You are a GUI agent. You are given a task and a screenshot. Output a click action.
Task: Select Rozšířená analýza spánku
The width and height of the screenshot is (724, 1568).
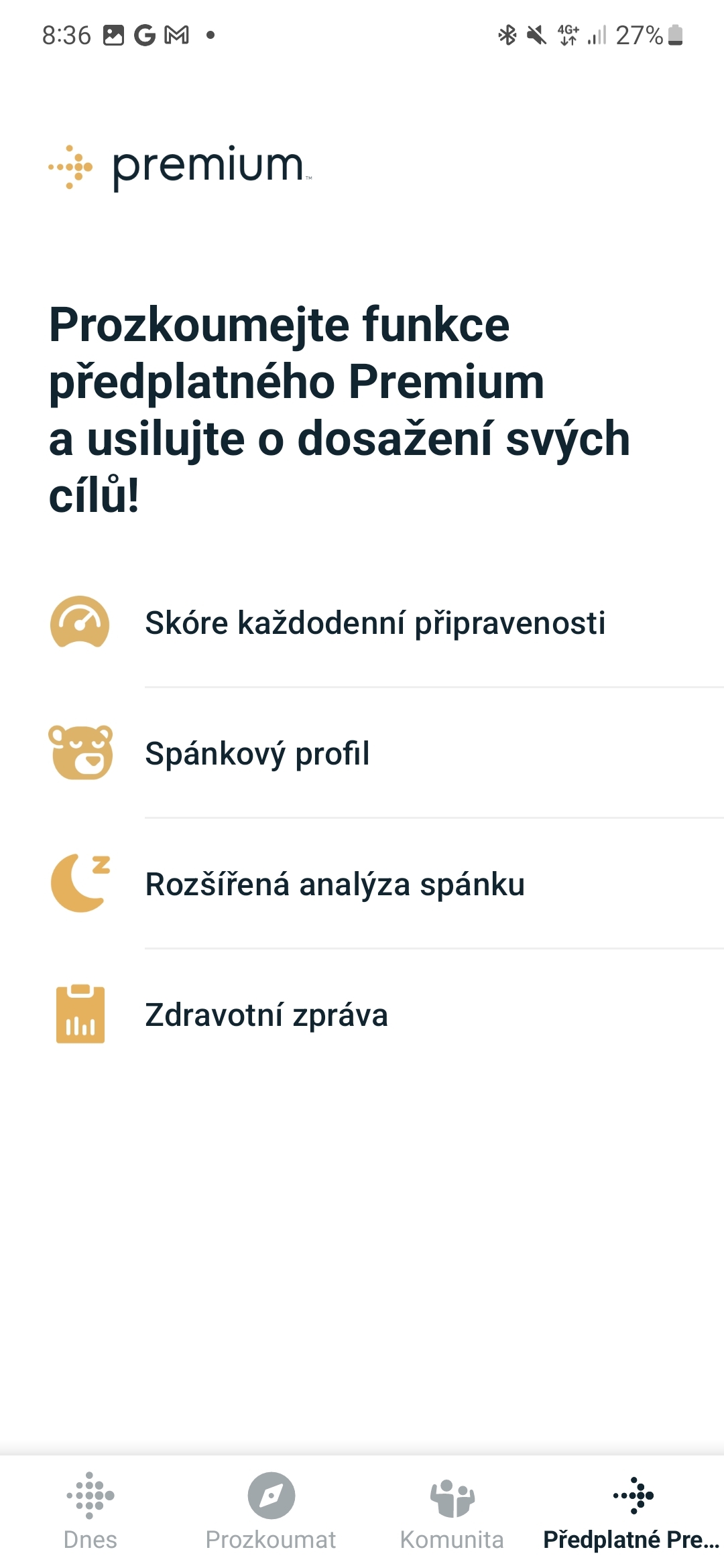click(x=335, y=885)
